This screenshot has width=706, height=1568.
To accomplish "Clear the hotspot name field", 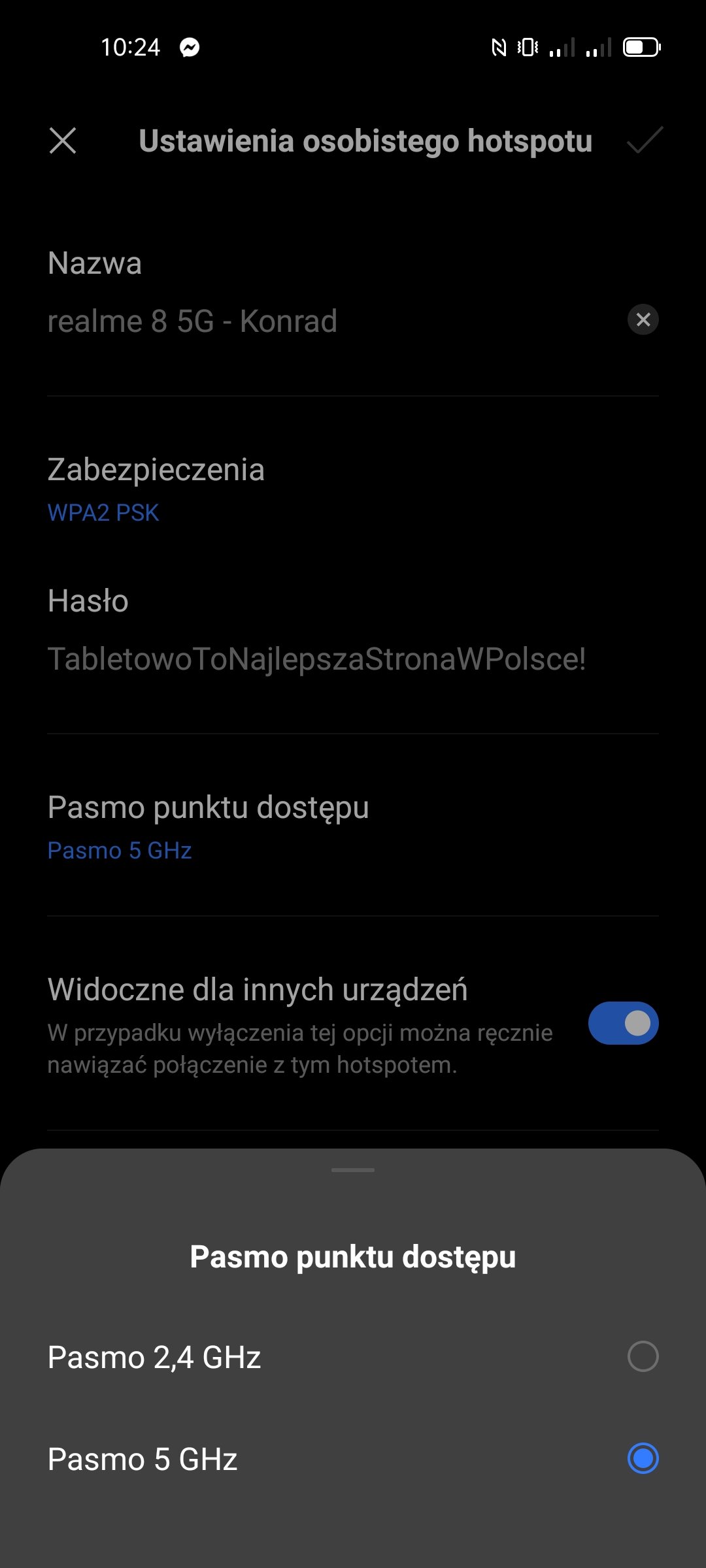I will [643, 319].
